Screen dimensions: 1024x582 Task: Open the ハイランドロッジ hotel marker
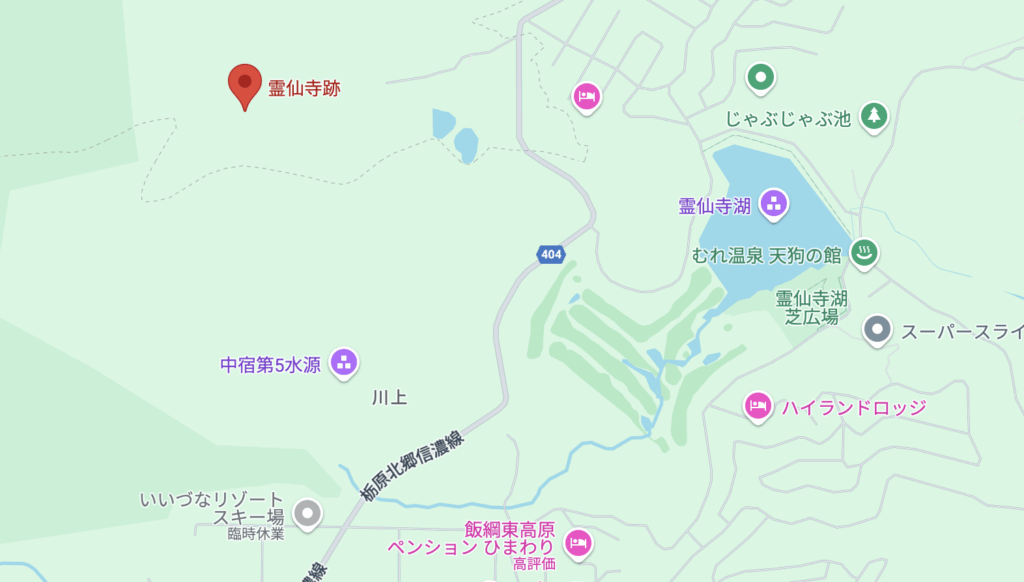point(758,405)
